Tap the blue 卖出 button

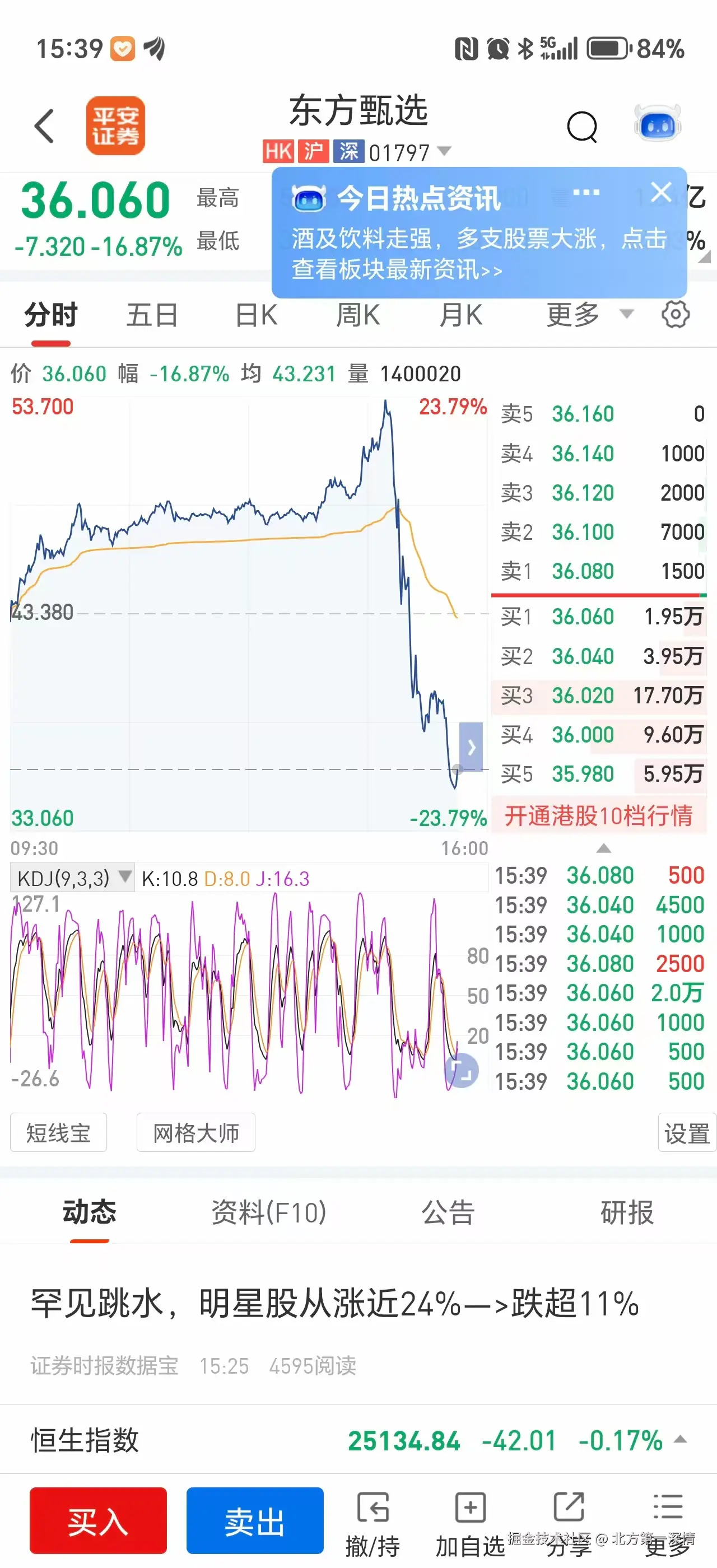click(255, 1520)
